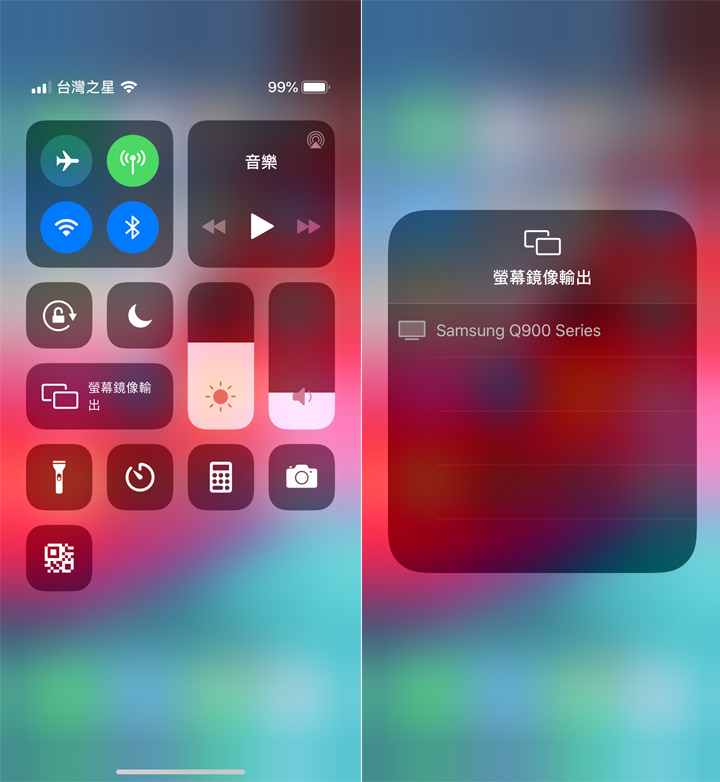
Task: Turn on the flashlight
Action: [59, 477]
